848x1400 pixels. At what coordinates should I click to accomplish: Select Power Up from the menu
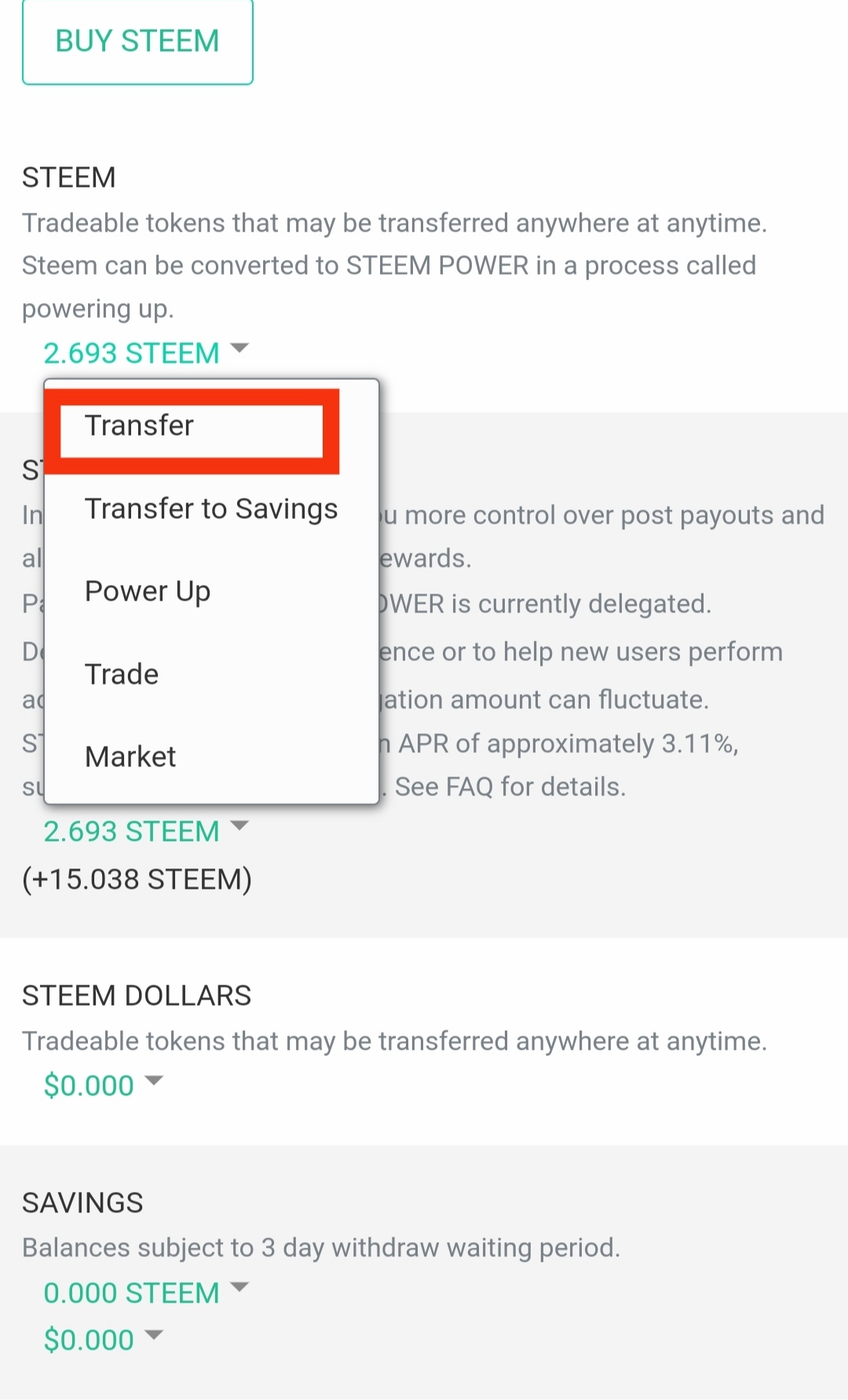point(148,591)
